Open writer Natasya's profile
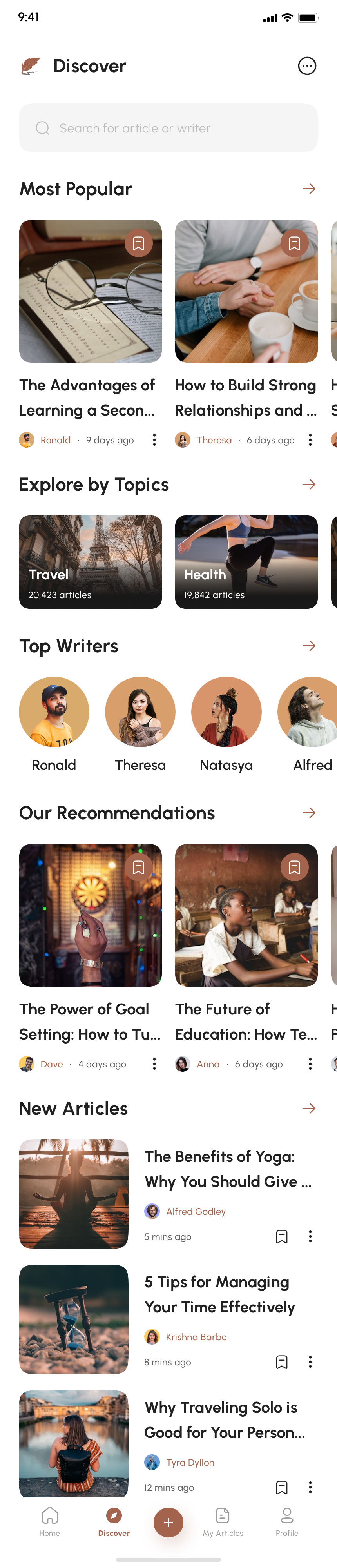 [x=226, y=712]
